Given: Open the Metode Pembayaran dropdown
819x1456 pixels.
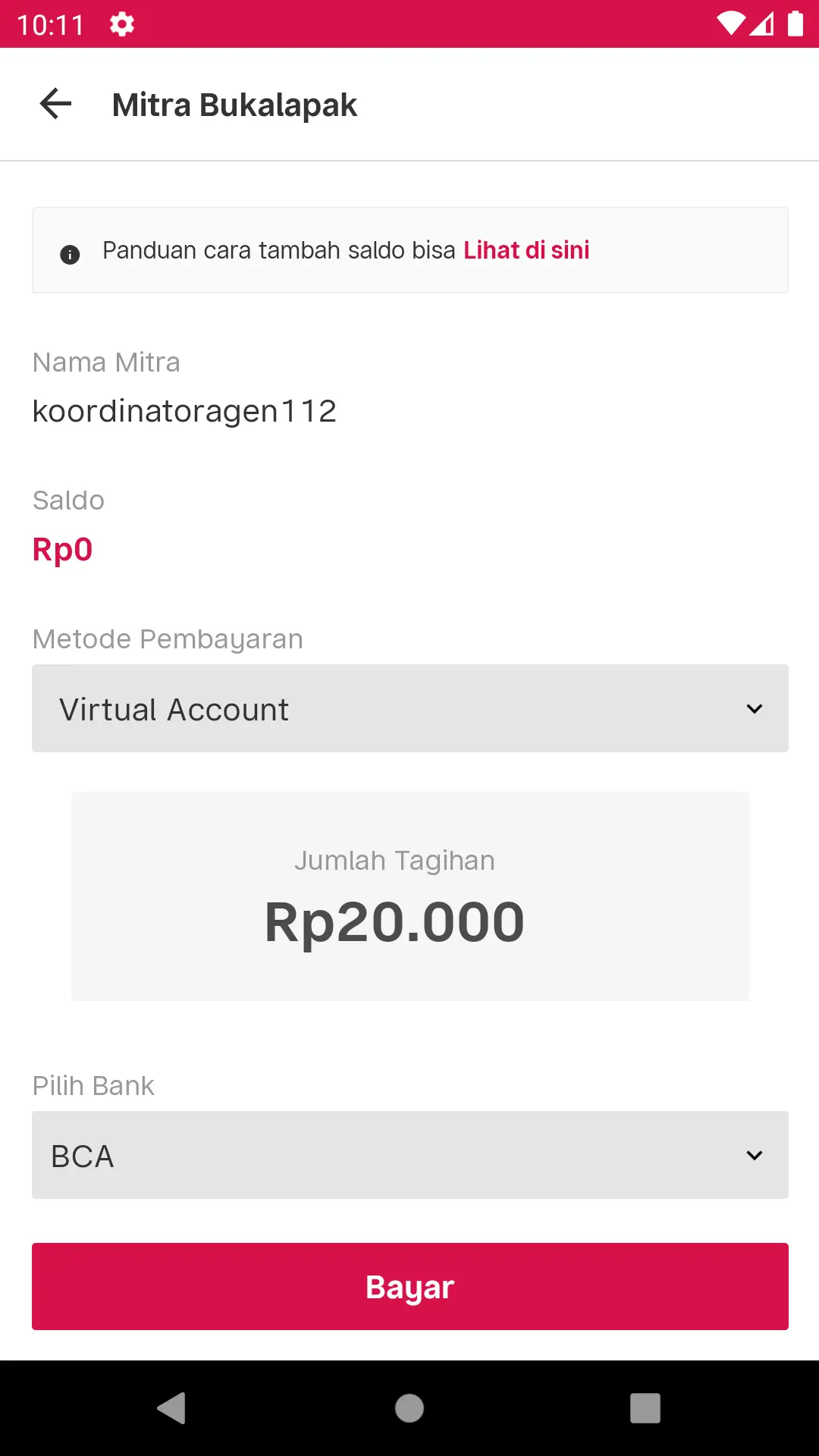Looking at the screenshot, I should click(409, 708).
